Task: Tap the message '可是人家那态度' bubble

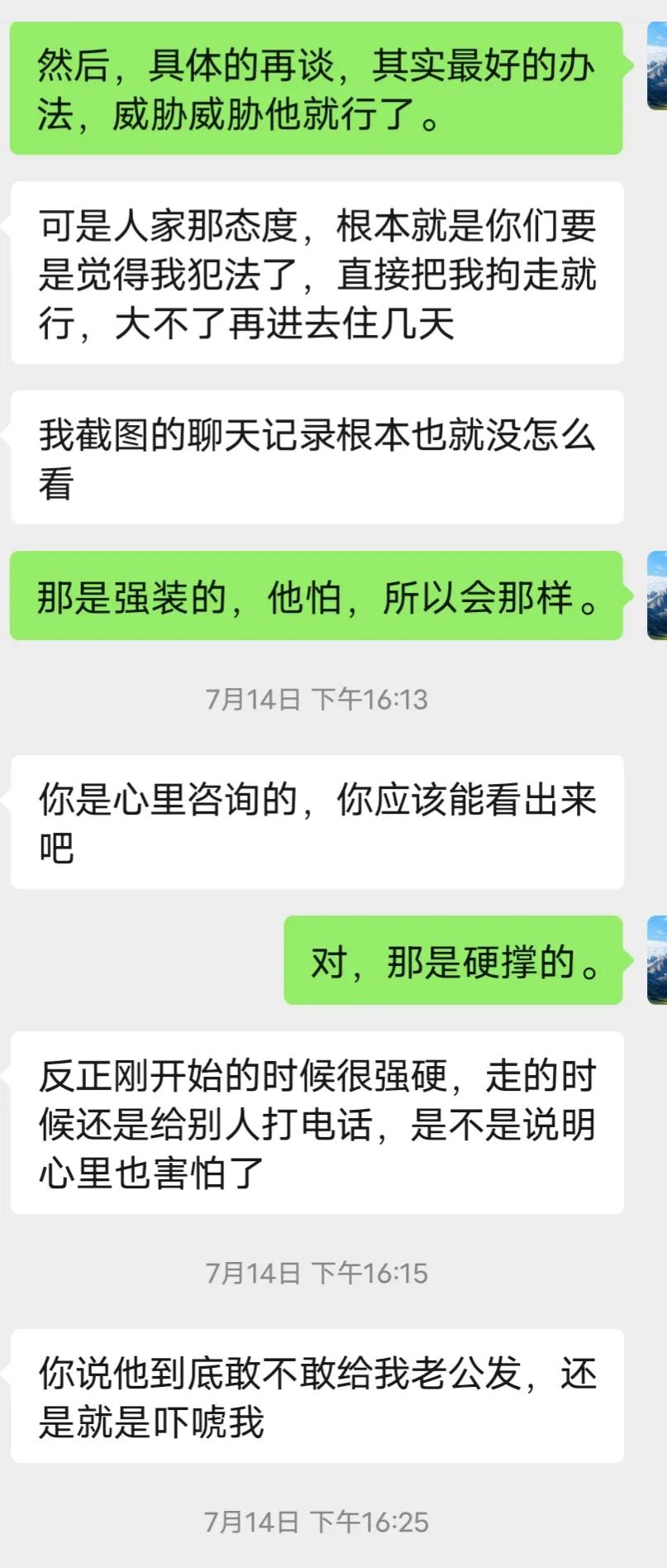Action: pos(318,273)
